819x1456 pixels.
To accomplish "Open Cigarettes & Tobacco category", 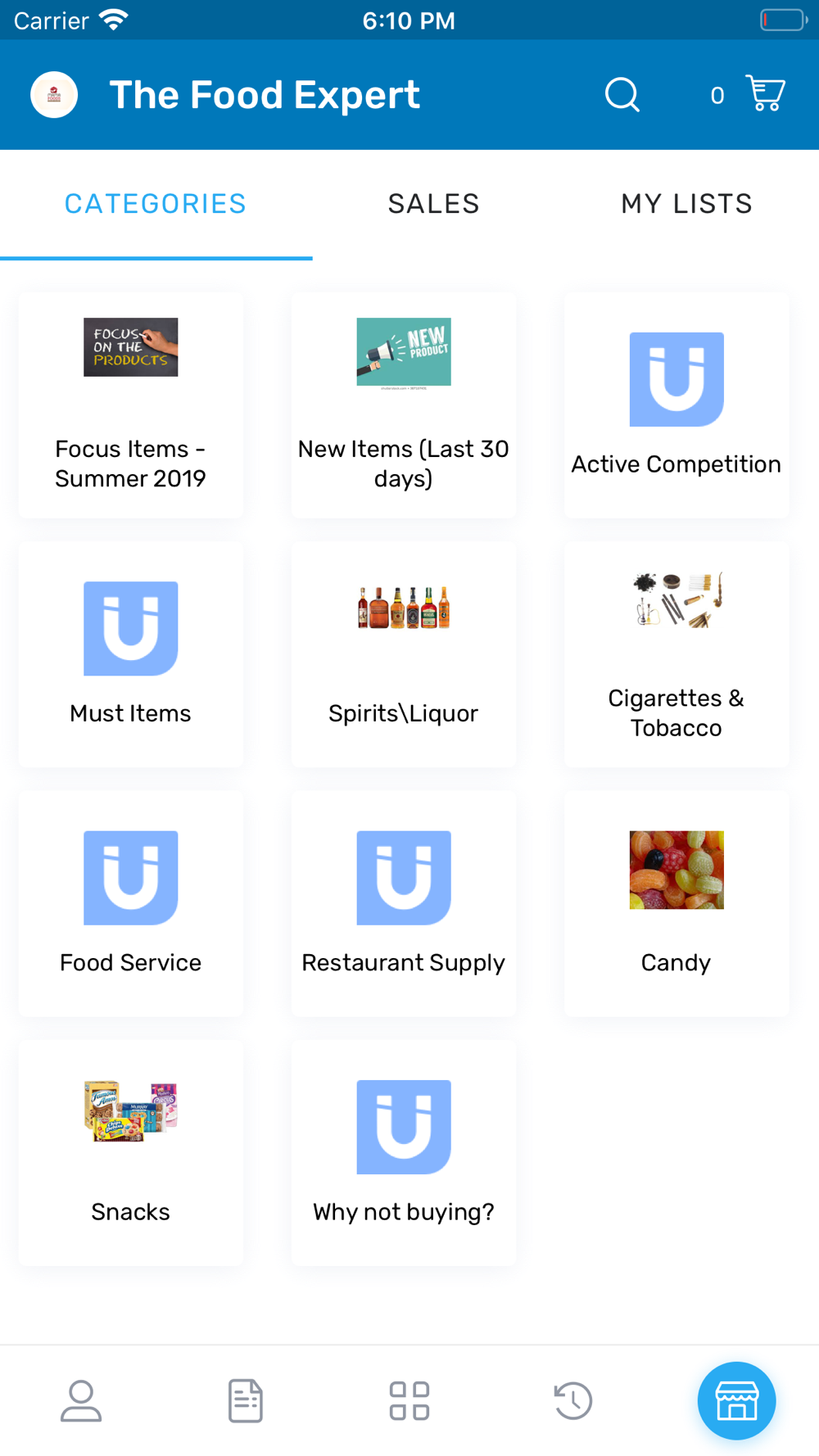I will click(676, 655).
